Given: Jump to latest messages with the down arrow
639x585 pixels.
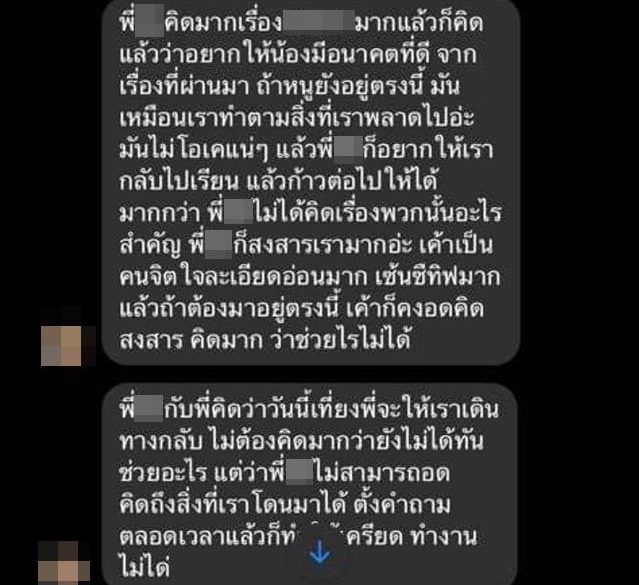Looking at the screenshot, I should point(320,552).
